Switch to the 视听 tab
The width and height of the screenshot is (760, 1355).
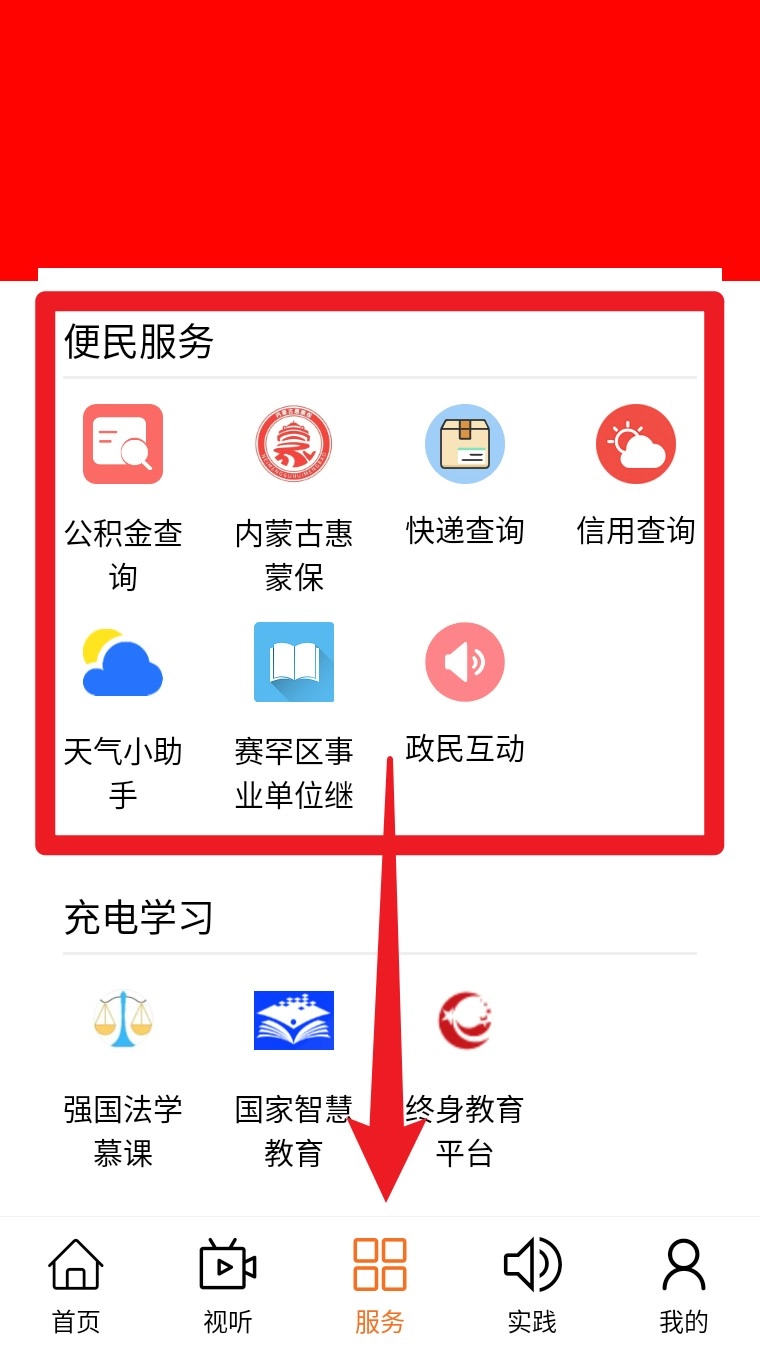[228, 1285]
